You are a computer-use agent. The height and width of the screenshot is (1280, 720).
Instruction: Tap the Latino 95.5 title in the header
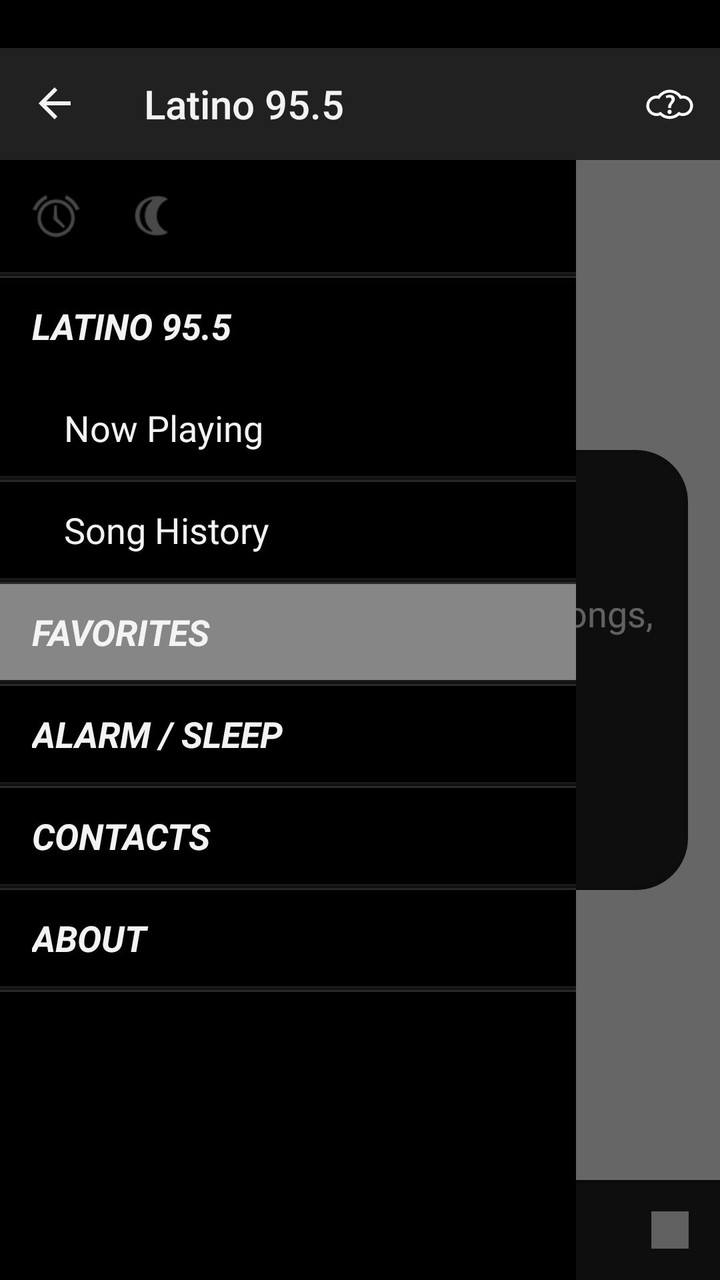coord(243,104)
